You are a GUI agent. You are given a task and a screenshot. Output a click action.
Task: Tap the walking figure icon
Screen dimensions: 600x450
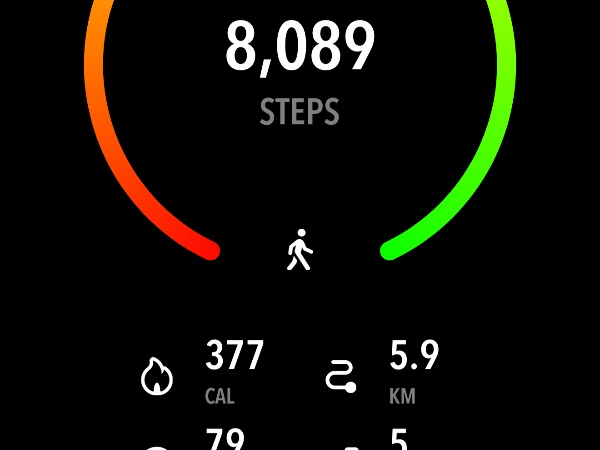click(x=300, y=250)
